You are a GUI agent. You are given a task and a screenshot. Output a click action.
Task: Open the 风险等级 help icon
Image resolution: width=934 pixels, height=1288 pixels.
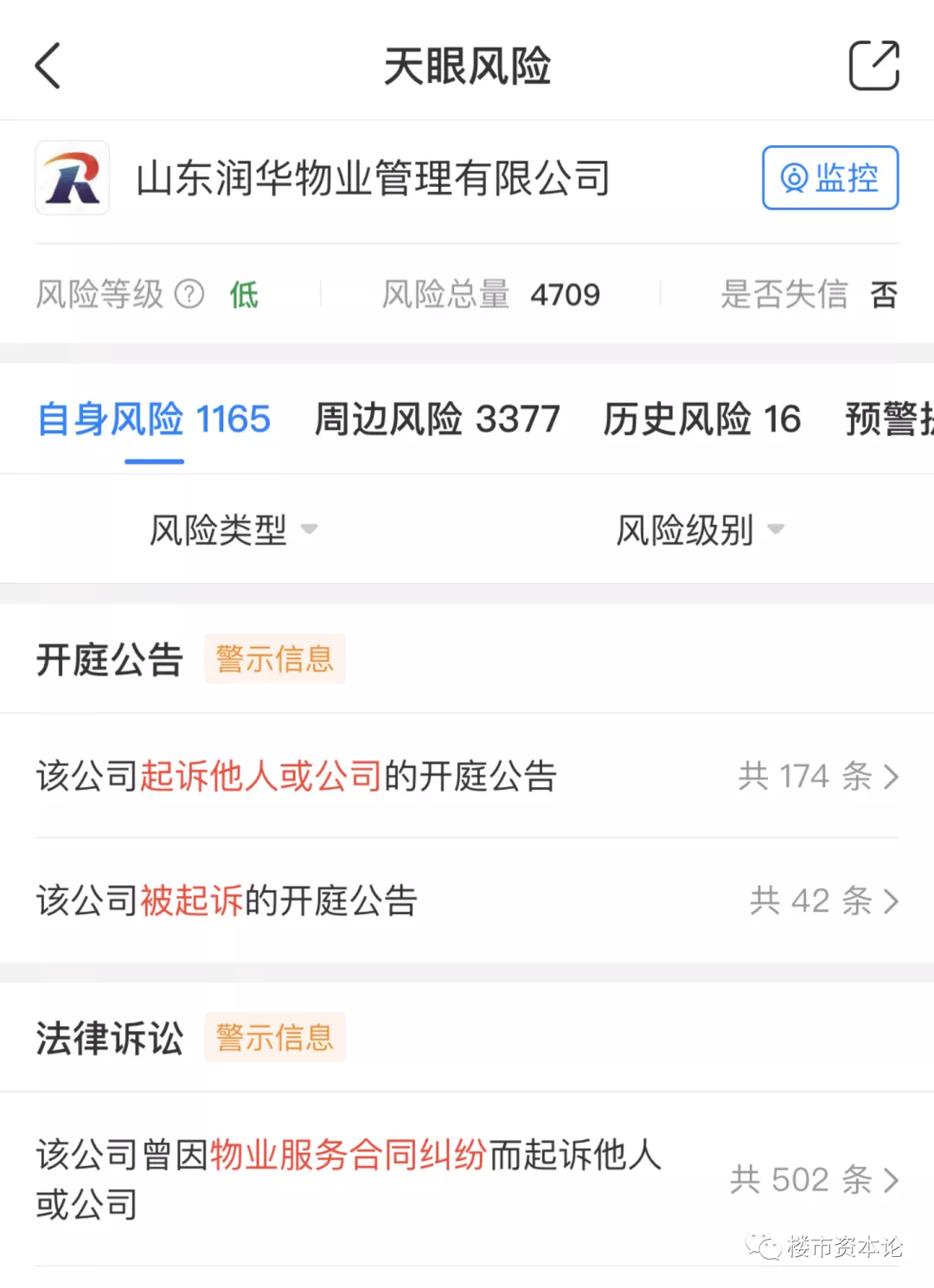189,294
